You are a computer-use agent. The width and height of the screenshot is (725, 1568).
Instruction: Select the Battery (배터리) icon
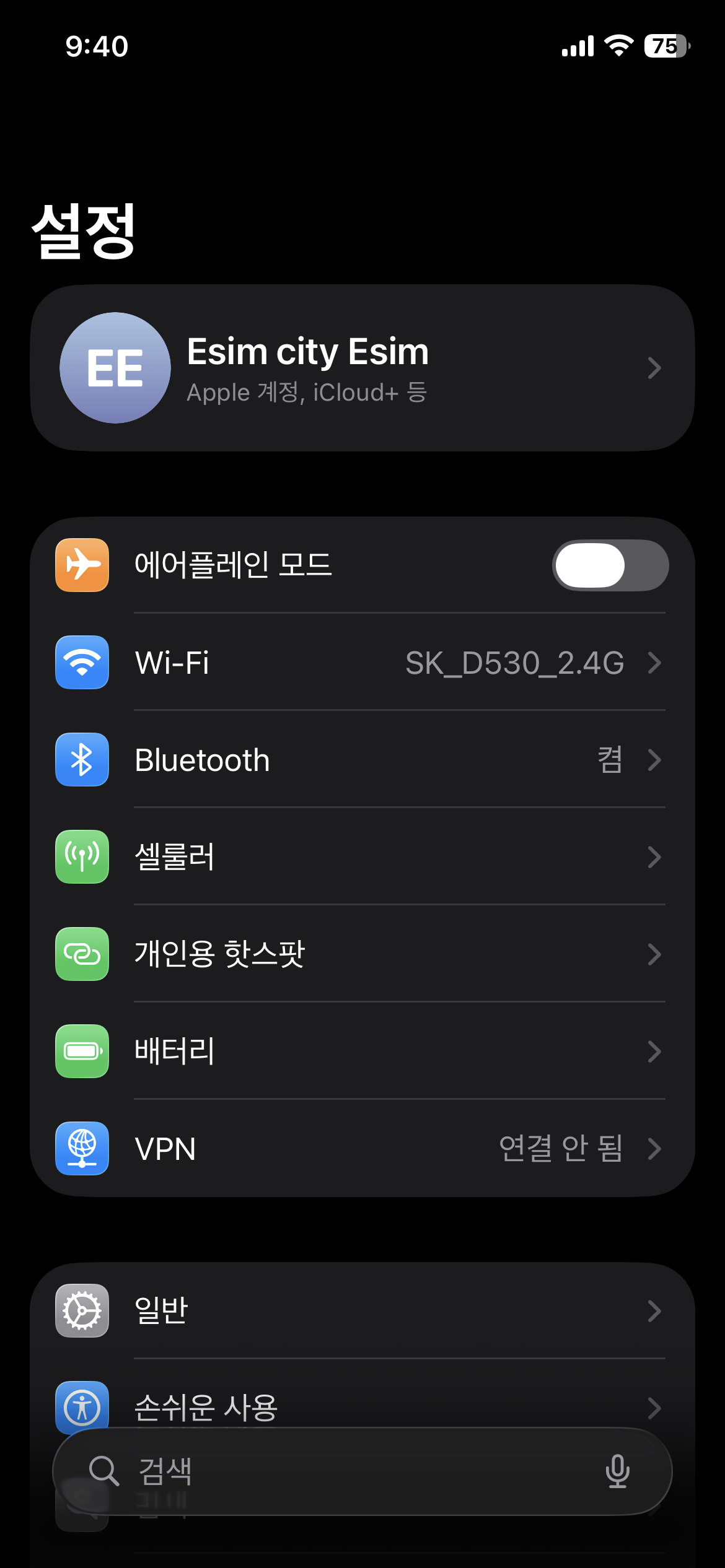pos(81,1051)
